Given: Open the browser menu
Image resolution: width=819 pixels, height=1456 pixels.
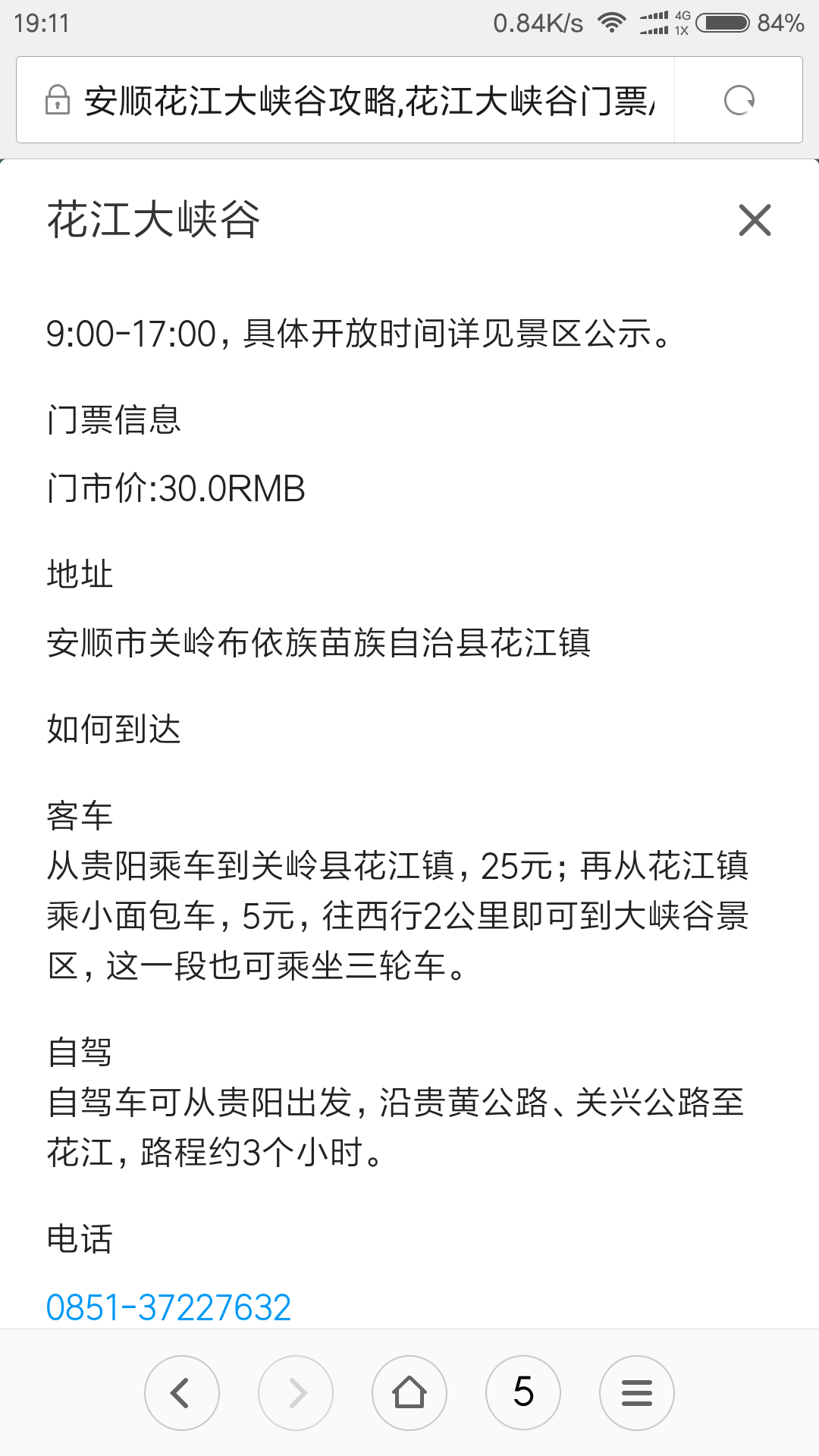Looking at the screenshot, I should pyautogui.click(x=637, y=1393).
